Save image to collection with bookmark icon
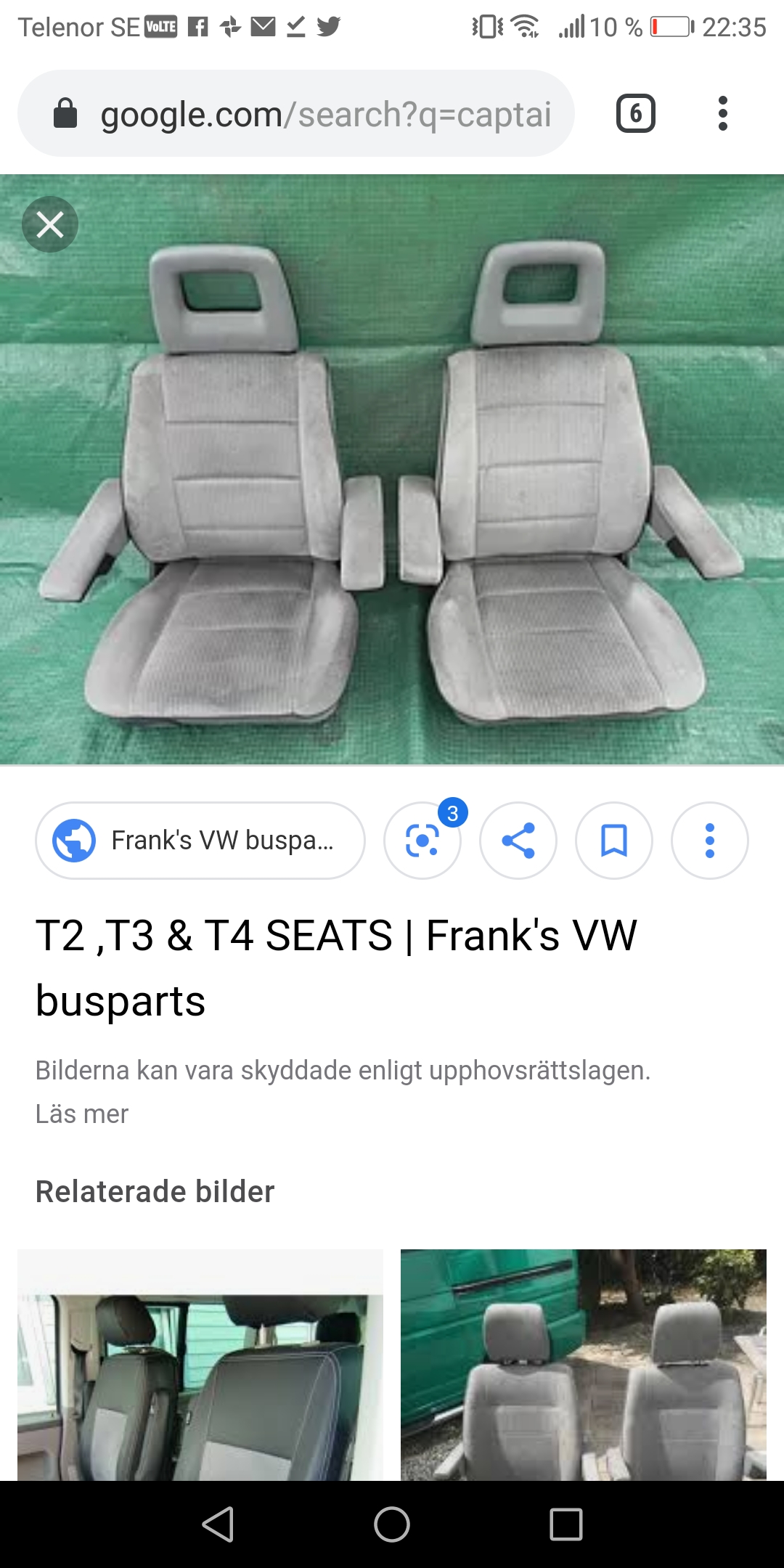 tap(614, 841)
